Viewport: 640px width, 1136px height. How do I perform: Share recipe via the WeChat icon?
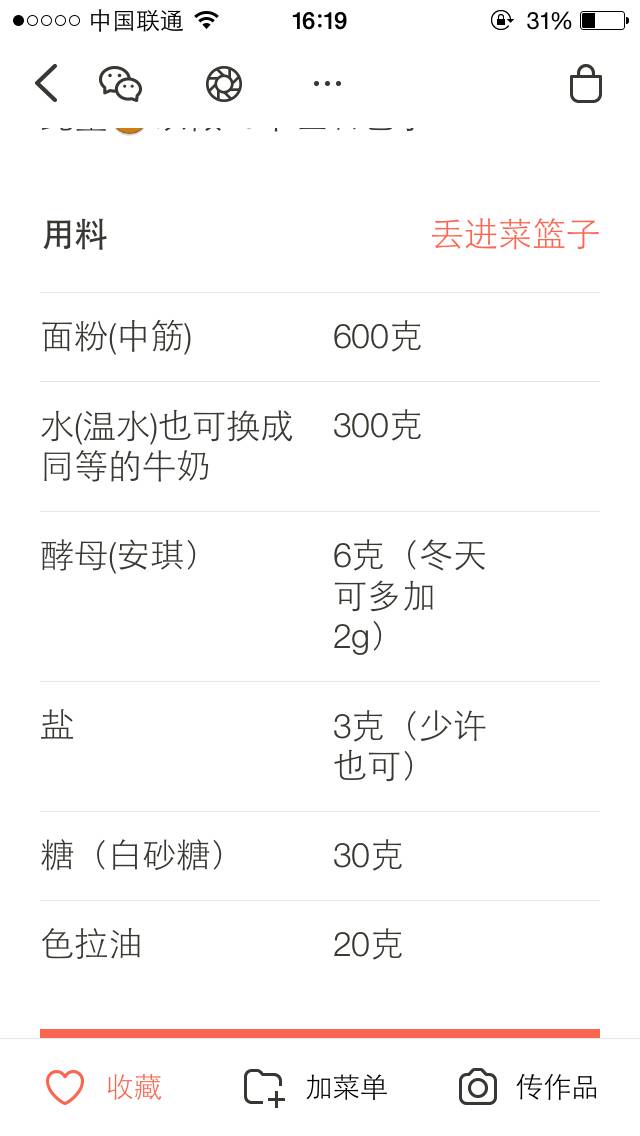click(x=120, y=84)
